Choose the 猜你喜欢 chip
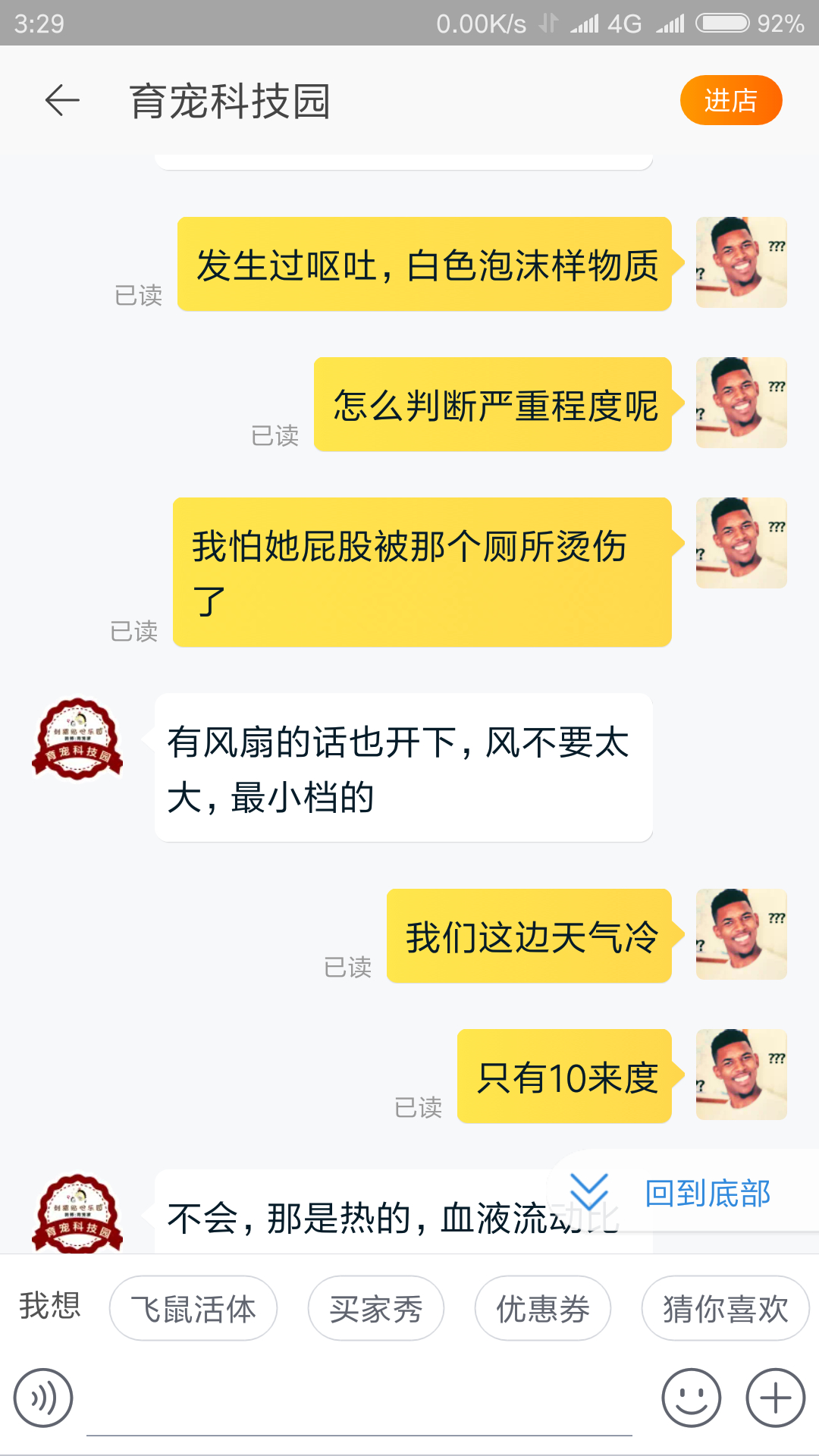The image size is (819, 1456). 725,1309
